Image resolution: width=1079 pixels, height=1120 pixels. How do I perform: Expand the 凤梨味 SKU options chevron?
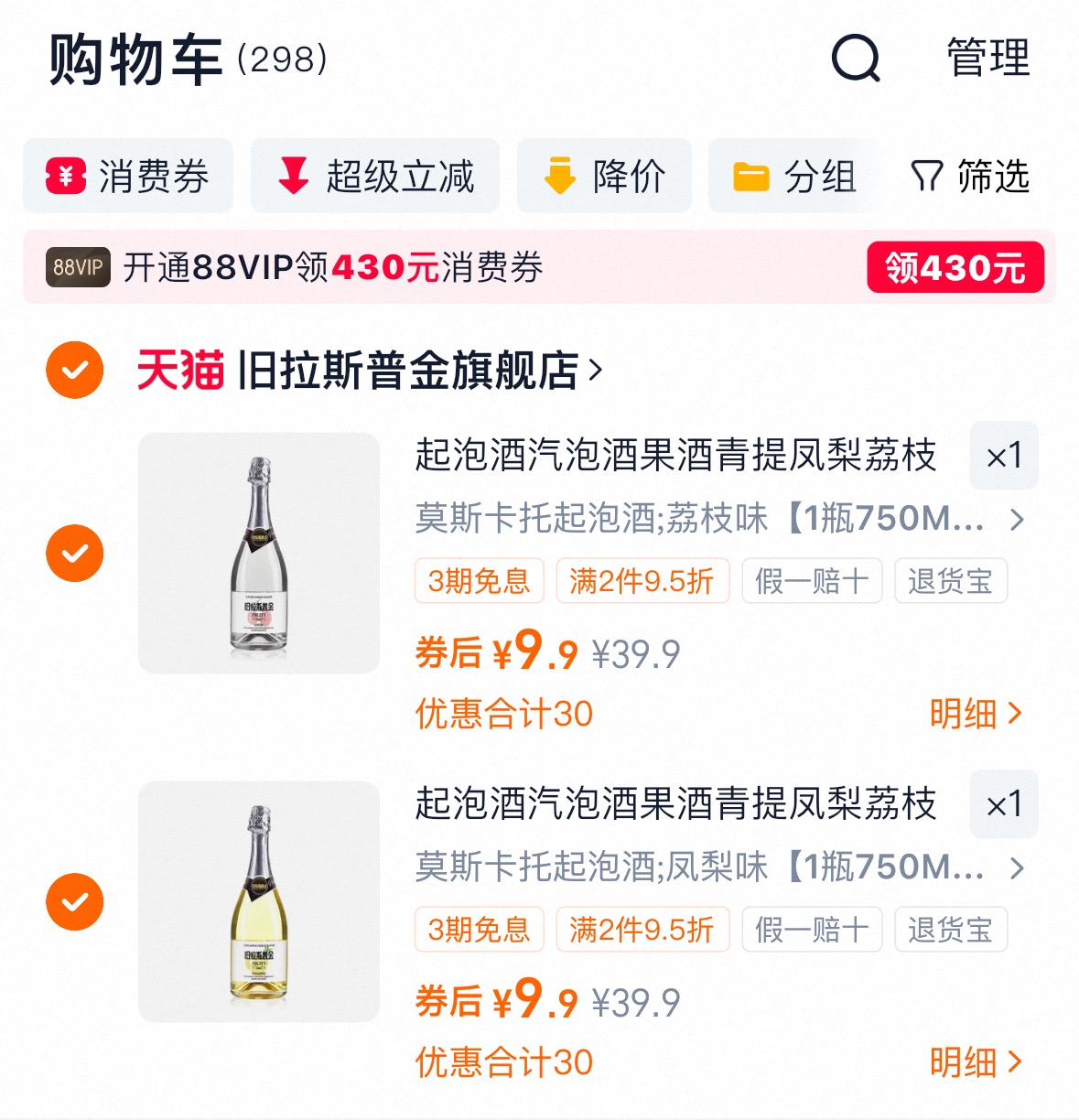[1019, 867]
